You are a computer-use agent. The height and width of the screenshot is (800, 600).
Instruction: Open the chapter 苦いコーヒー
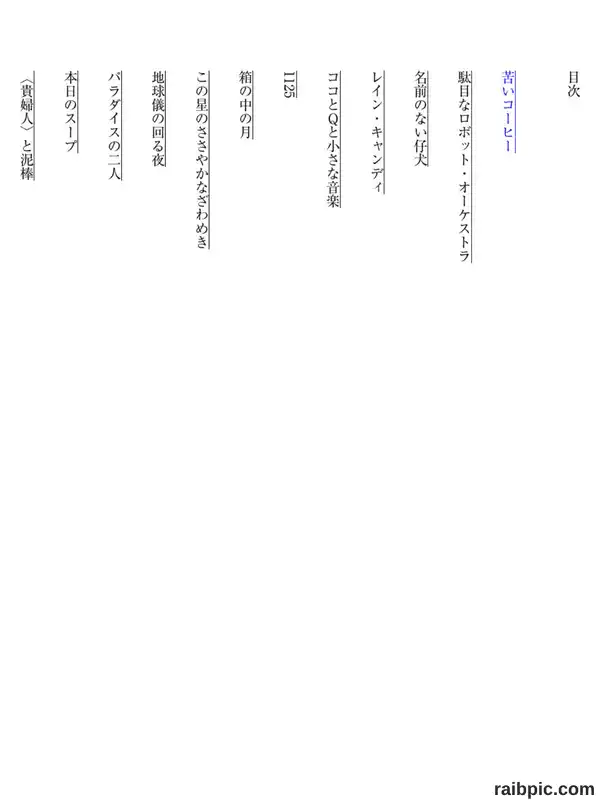point(508,112)
